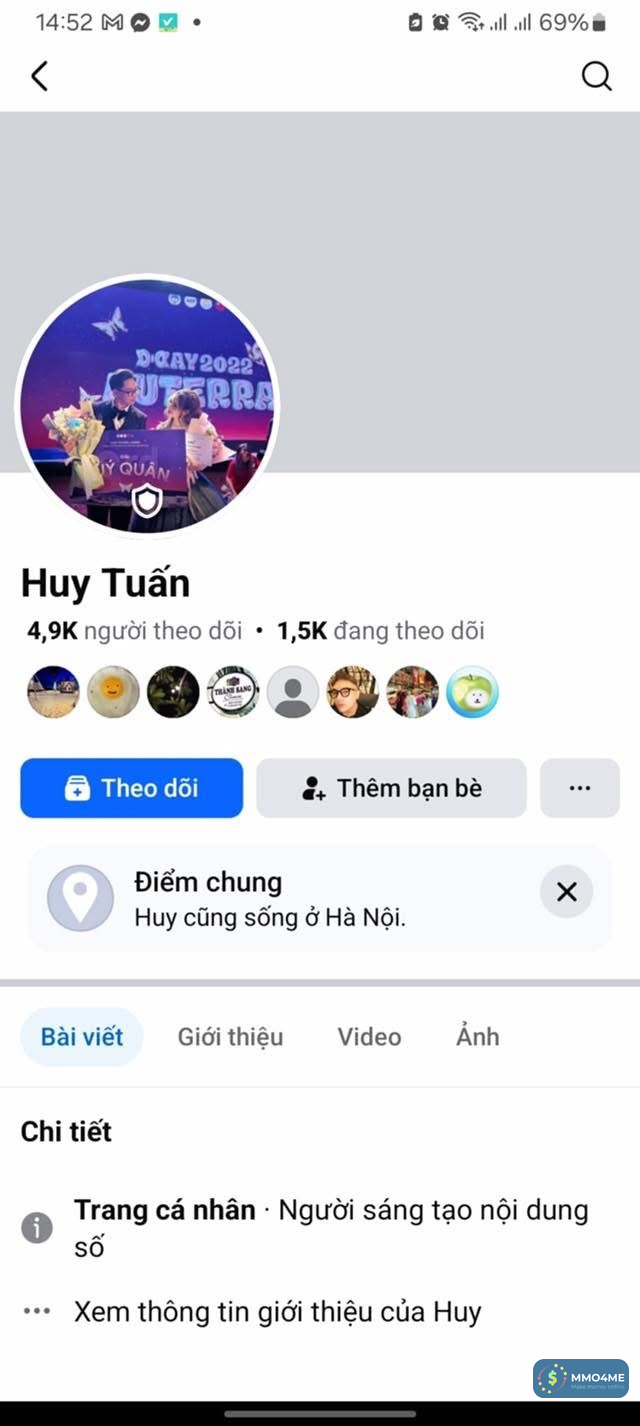View the 1,5K đang theo dõi list
This screenshot has width=640, height=1426.
(x=380, y=631)
